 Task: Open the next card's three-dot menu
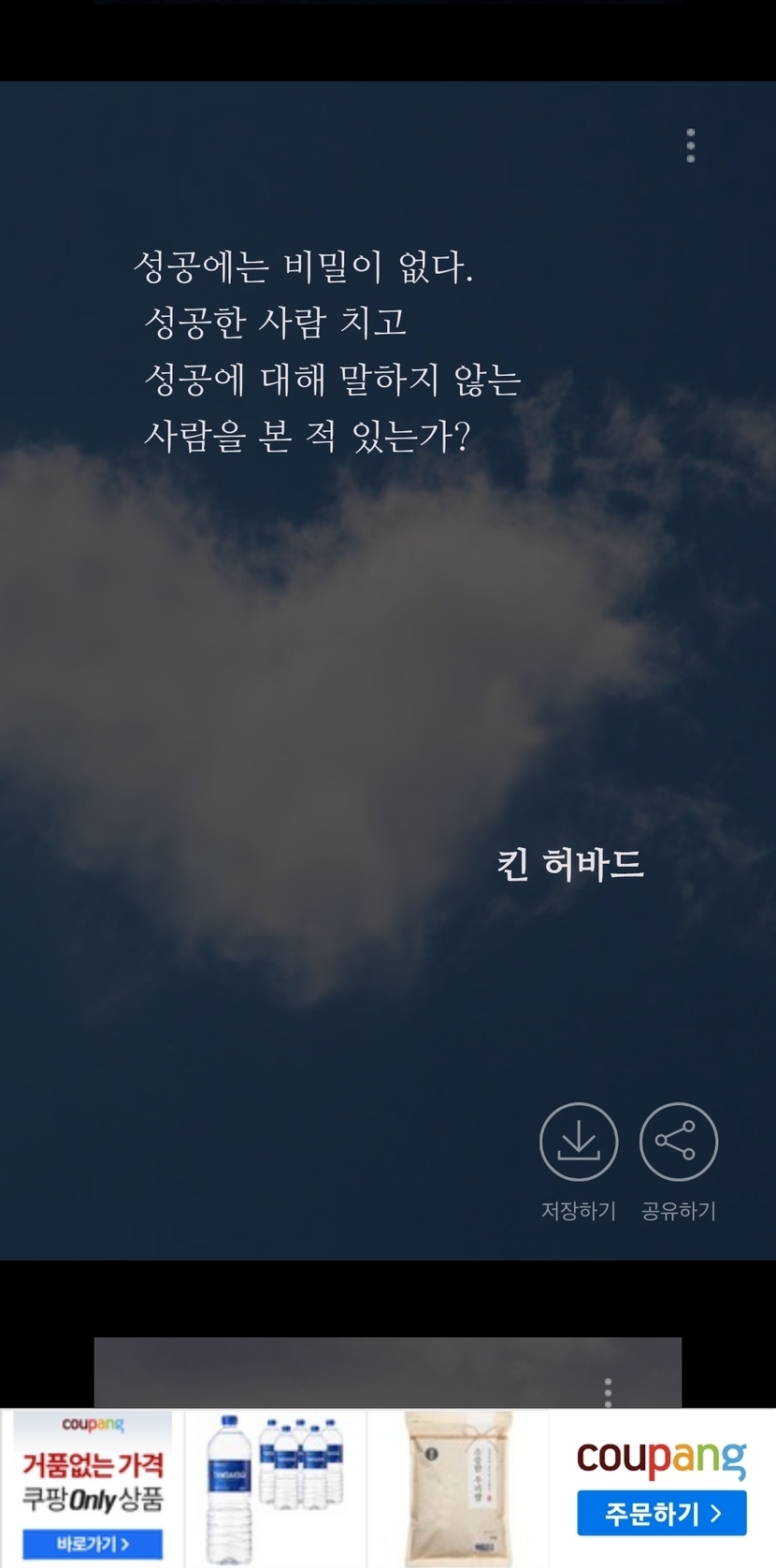click(608, 1392)
